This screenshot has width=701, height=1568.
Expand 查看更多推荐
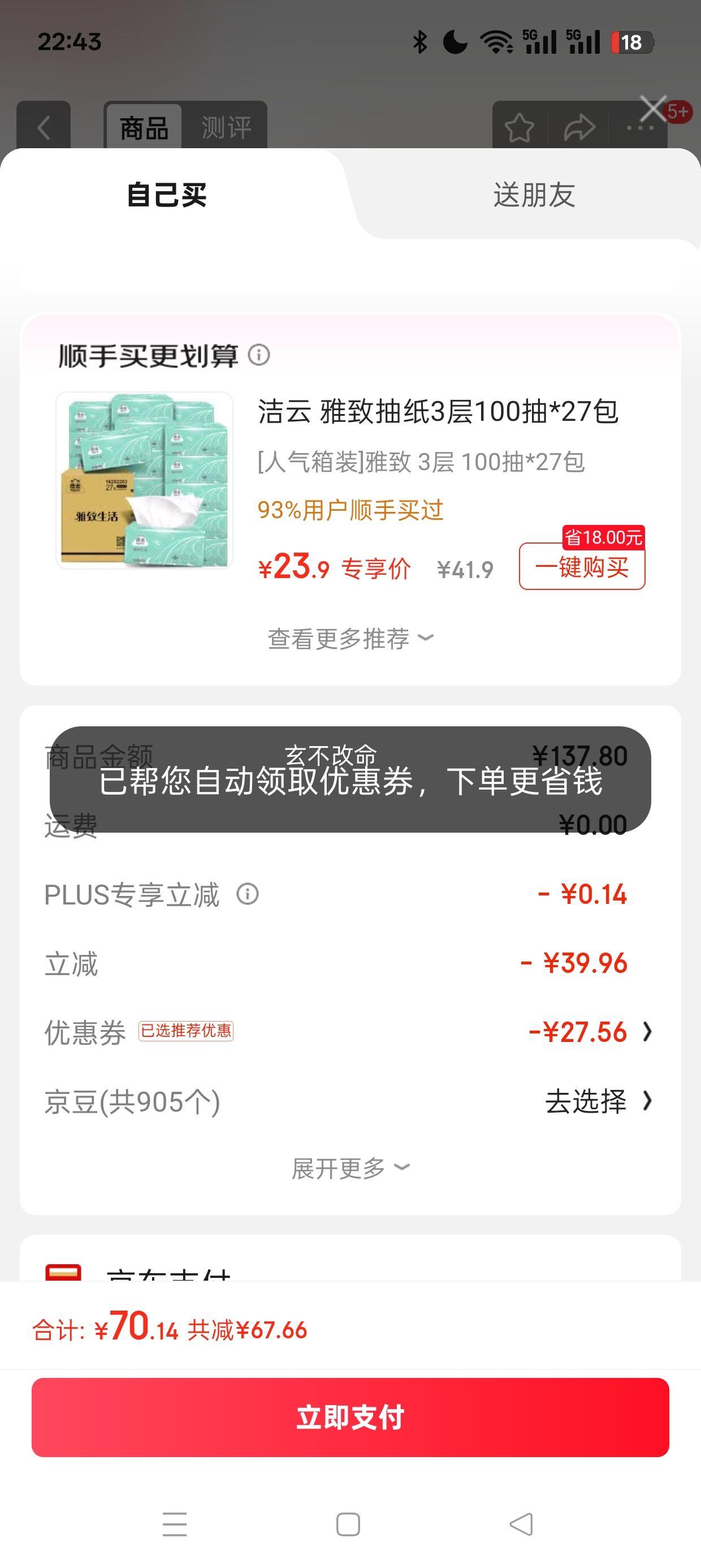click(350, 639)
